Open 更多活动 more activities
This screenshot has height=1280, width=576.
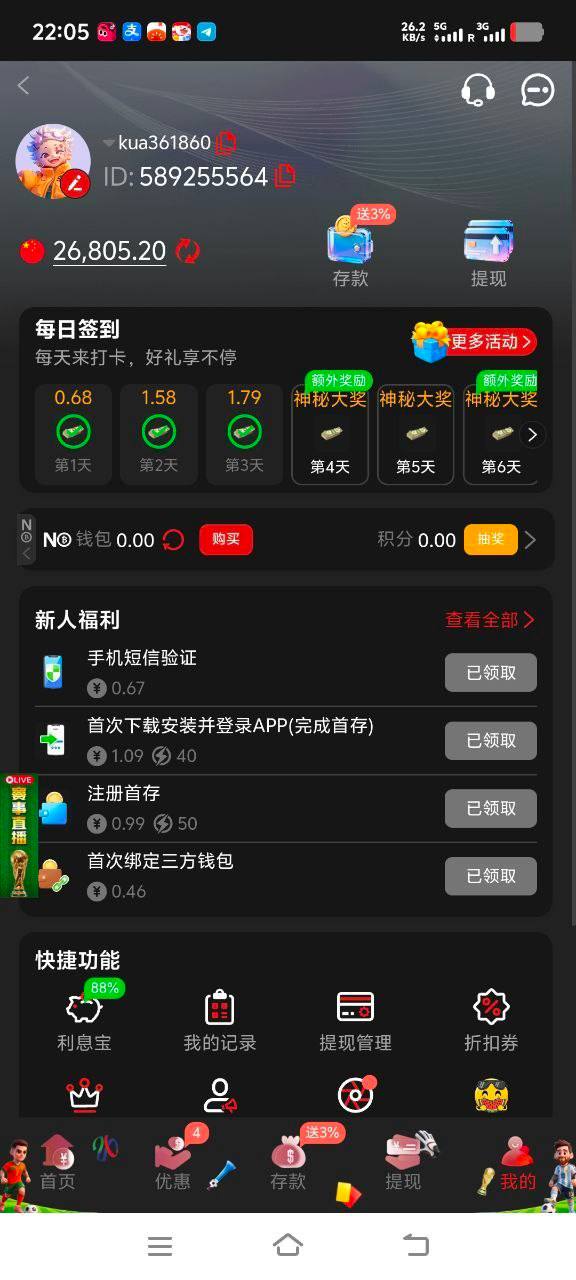click(475, 342)
